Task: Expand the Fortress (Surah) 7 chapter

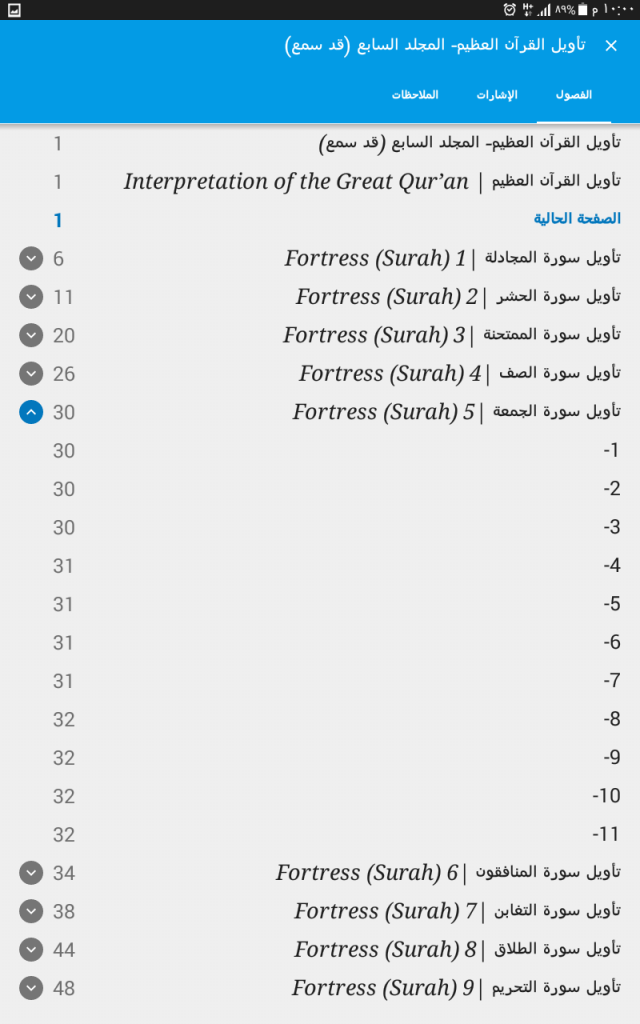Action: coord(31,911)
